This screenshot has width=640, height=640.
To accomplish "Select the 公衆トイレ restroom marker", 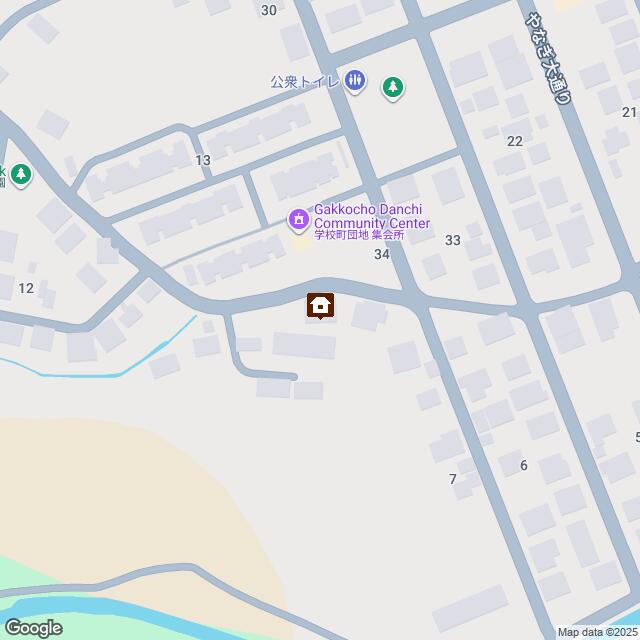I will 356,80.
